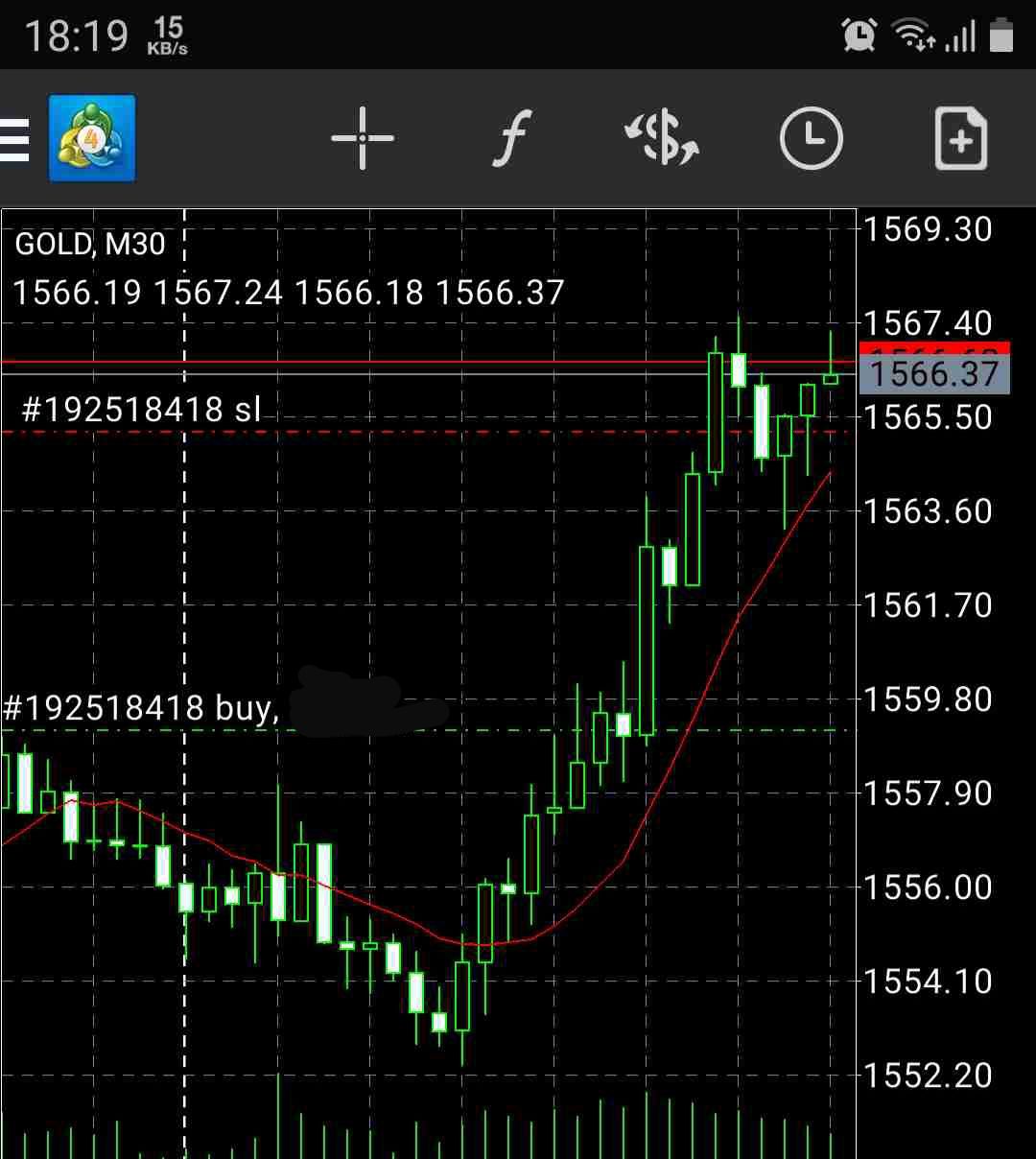The image size is (1036, 1159).
Task: Open the indicators function list
Action: [513, 139]
